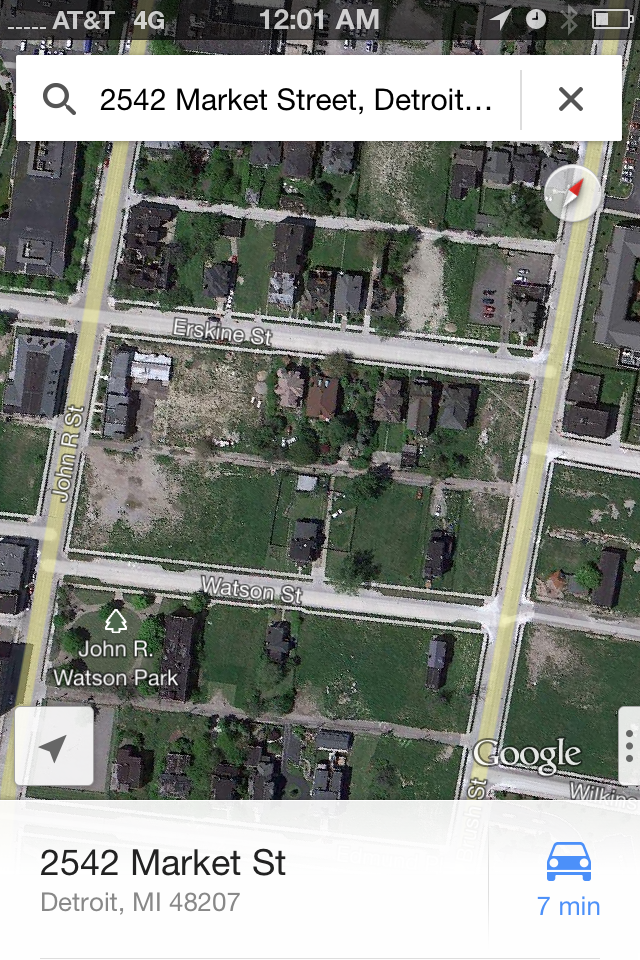The height and width of the screenshot is (960, 640).
Task: Reset map orientation with the compass
Action: (x=572, y=193)
